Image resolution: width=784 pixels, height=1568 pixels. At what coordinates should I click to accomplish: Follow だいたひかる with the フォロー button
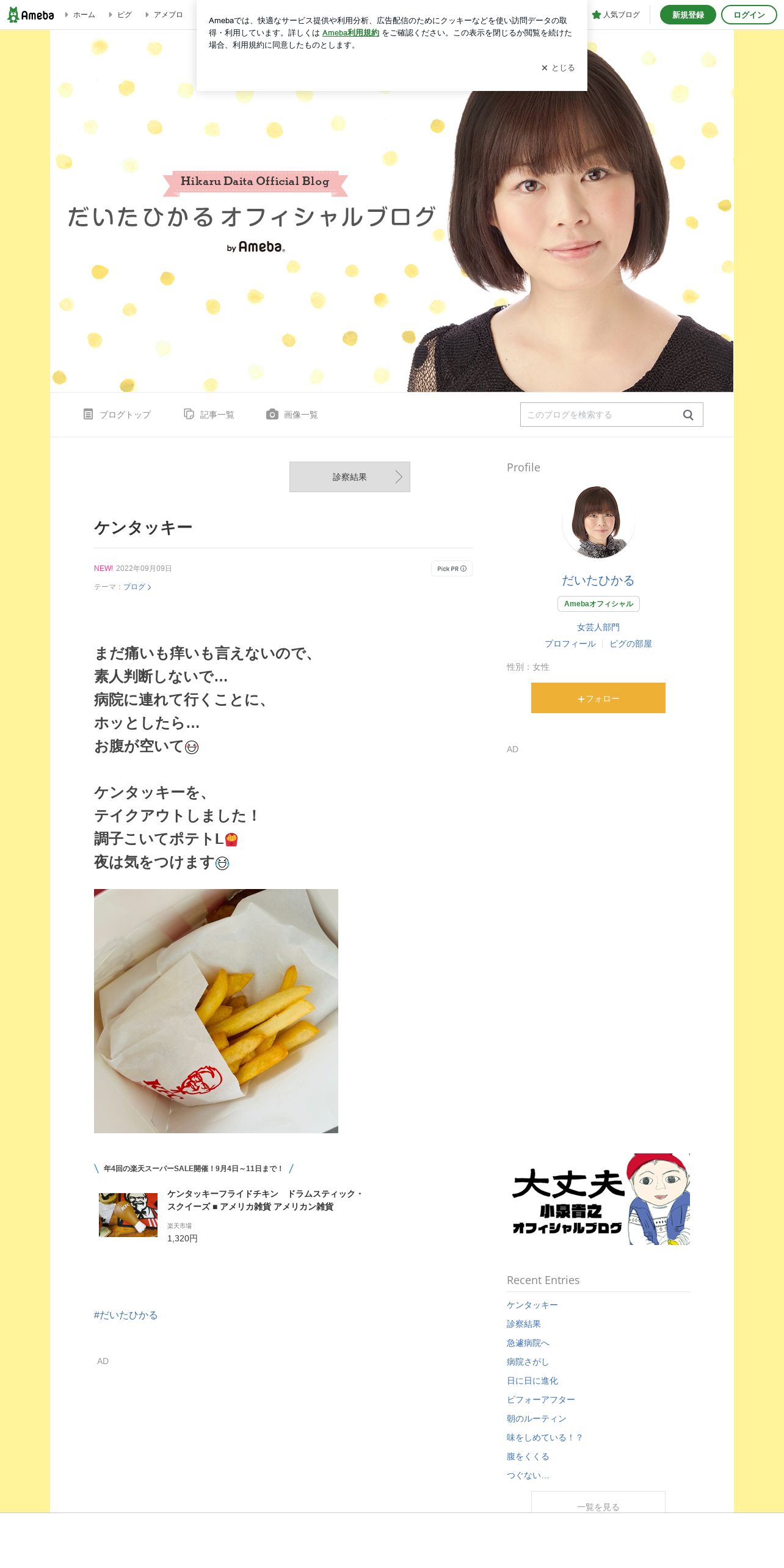click(598, 698)
